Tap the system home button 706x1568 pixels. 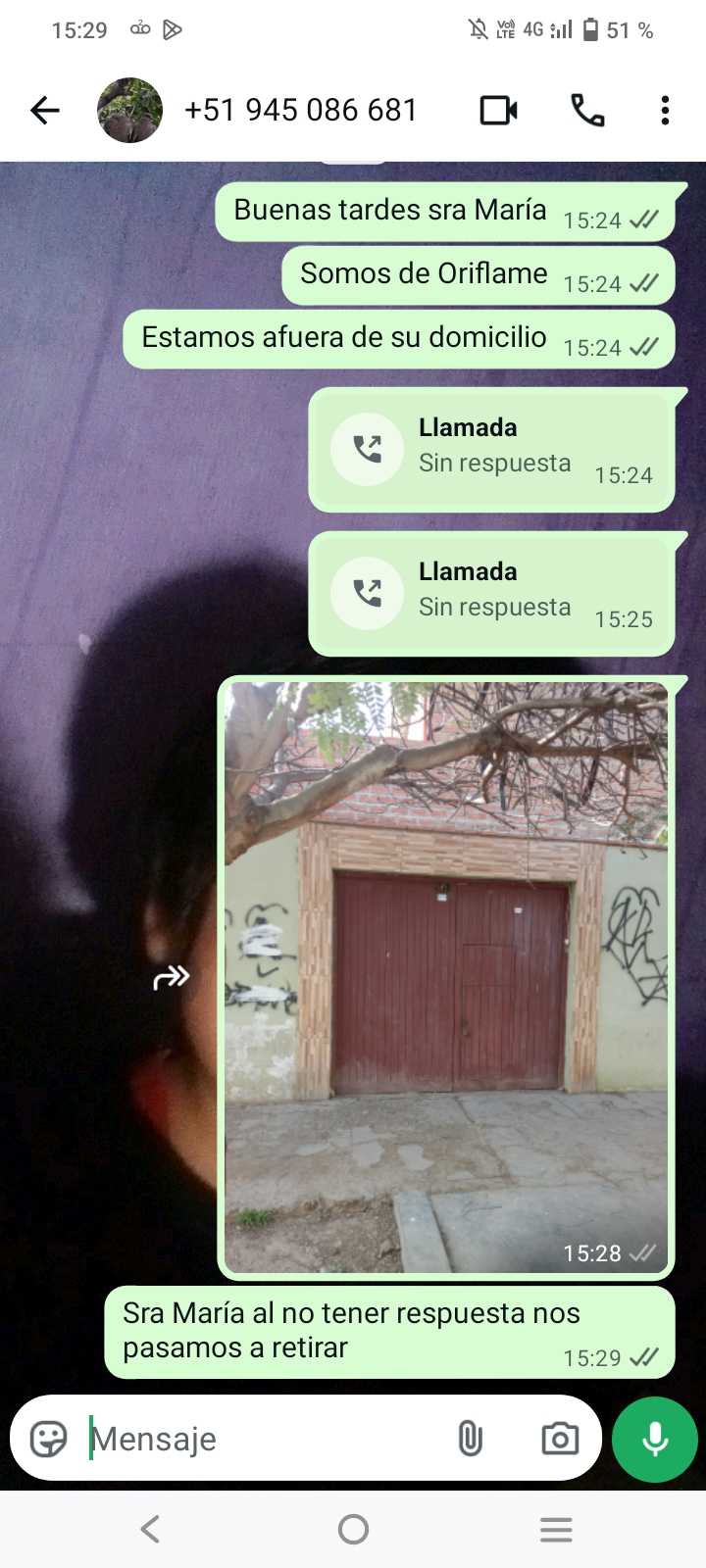tap(353, 1529)
